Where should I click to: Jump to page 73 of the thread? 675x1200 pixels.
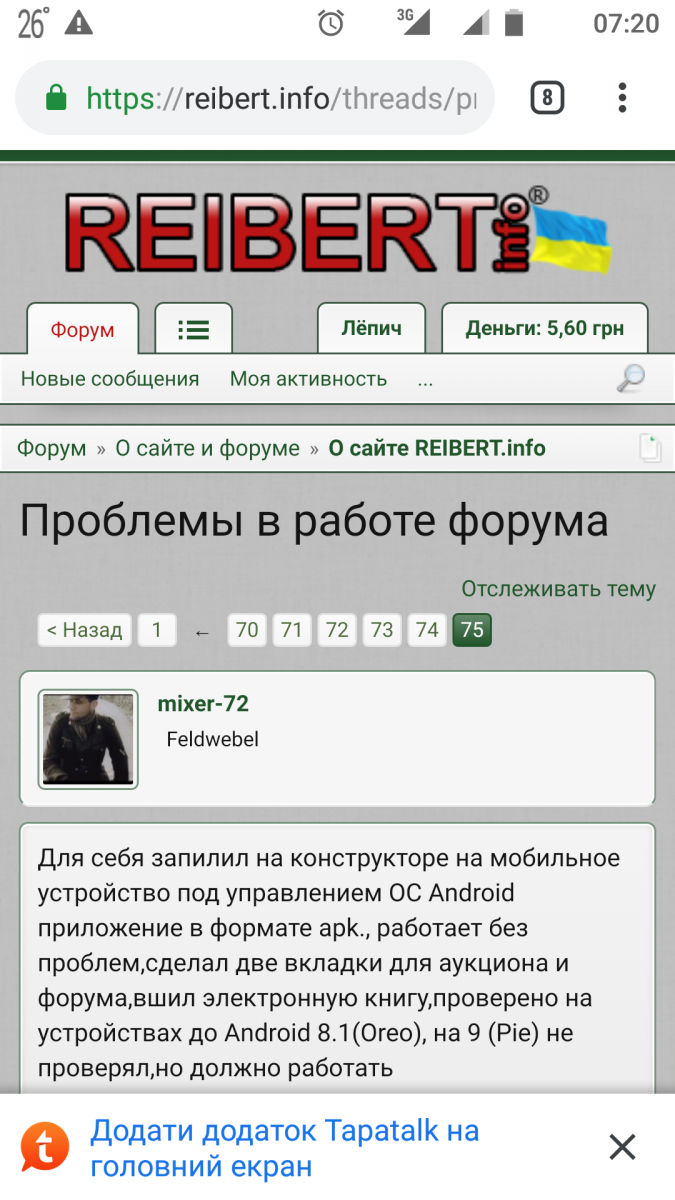coord(381,630)
